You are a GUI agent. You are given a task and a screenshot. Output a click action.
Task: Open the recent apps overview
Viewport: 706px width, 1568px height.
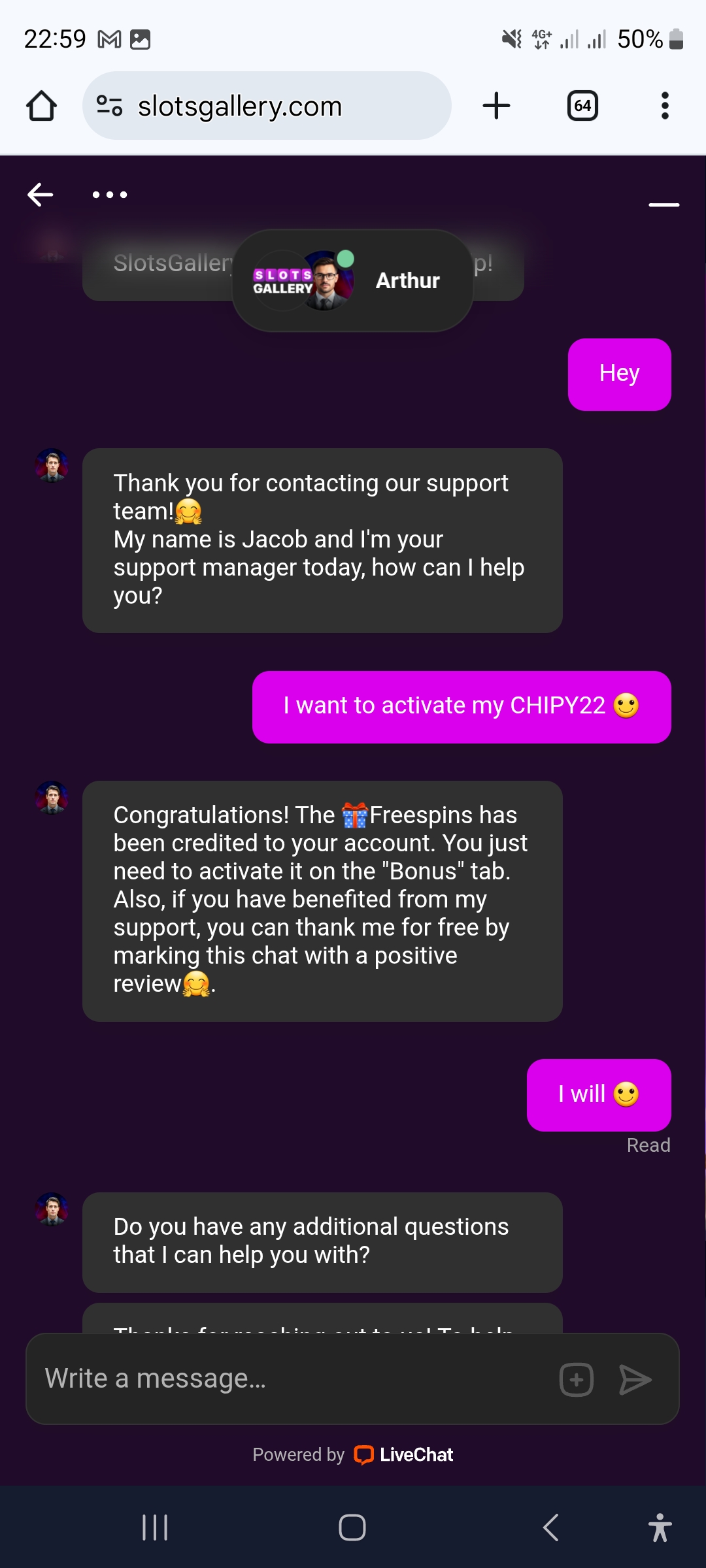(x=155, y=1527)
